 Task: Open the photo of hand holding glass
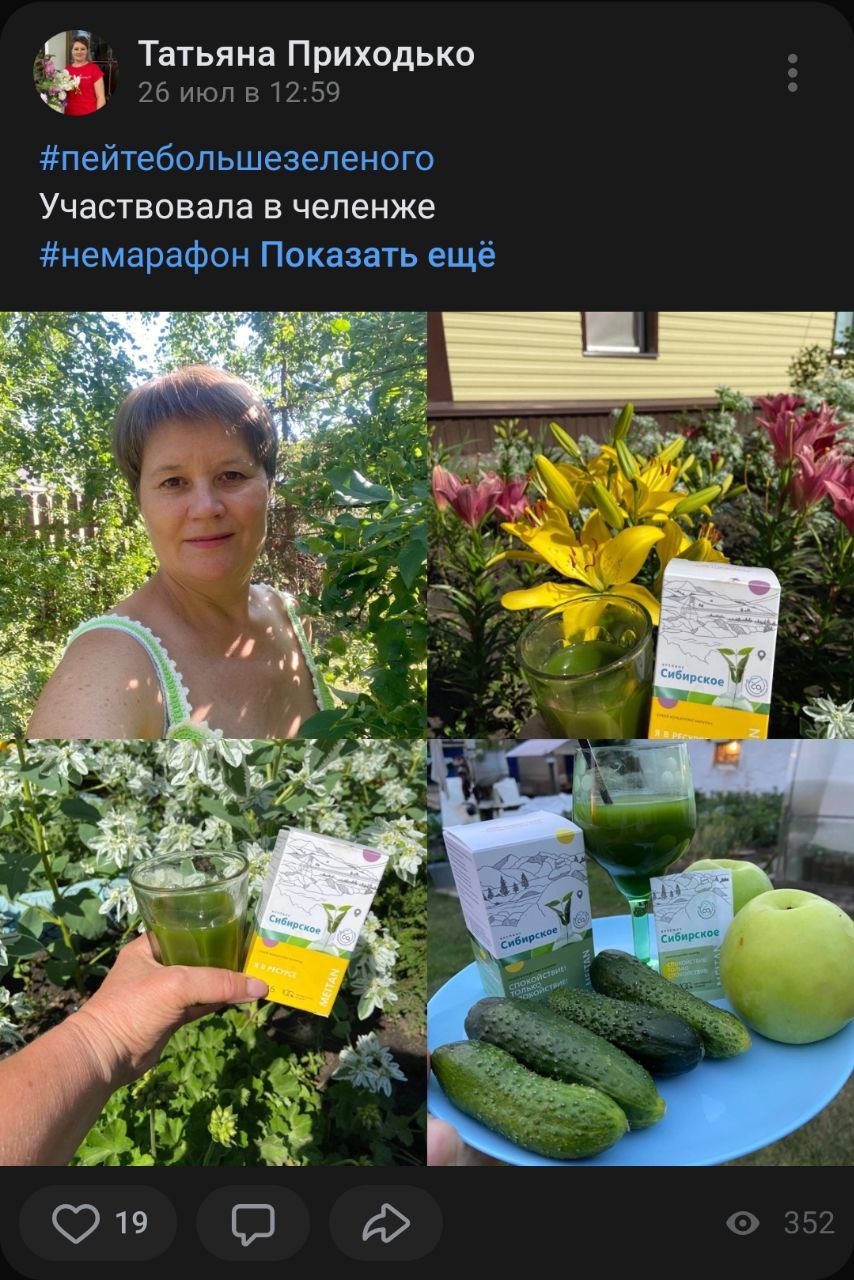pyautogui.click(x=213, y=952)
